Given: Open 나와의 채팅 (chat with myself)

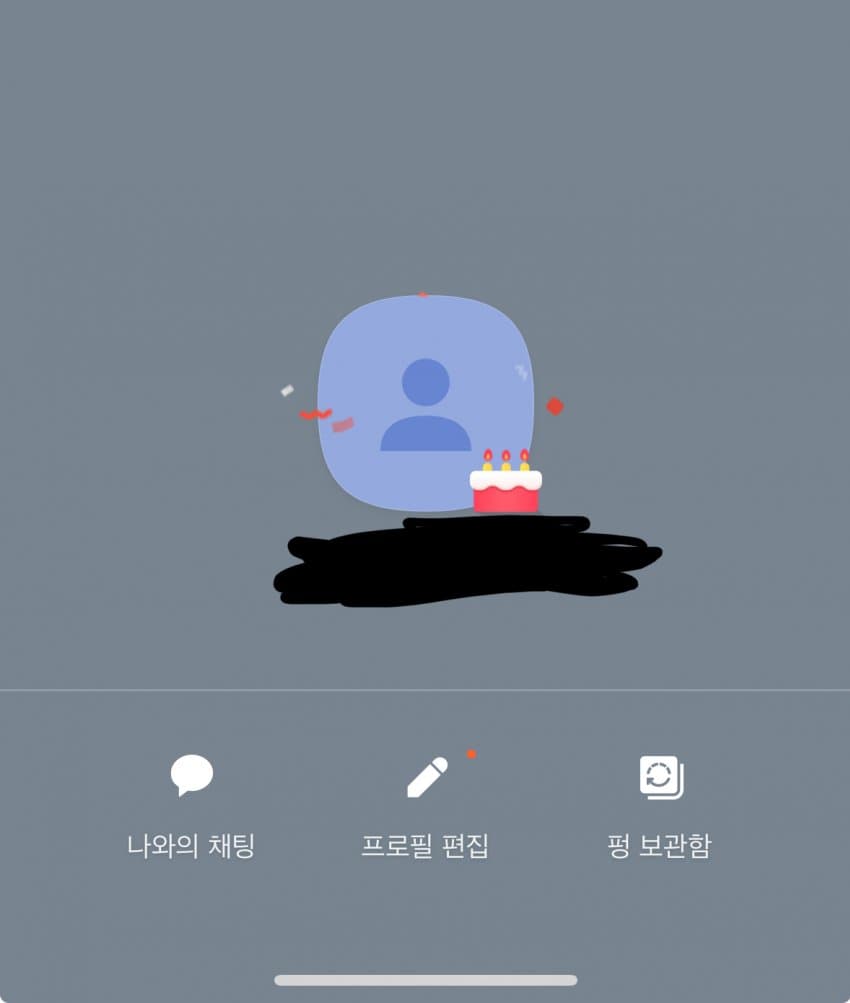Looking at the screenshot, I should 191,805.
